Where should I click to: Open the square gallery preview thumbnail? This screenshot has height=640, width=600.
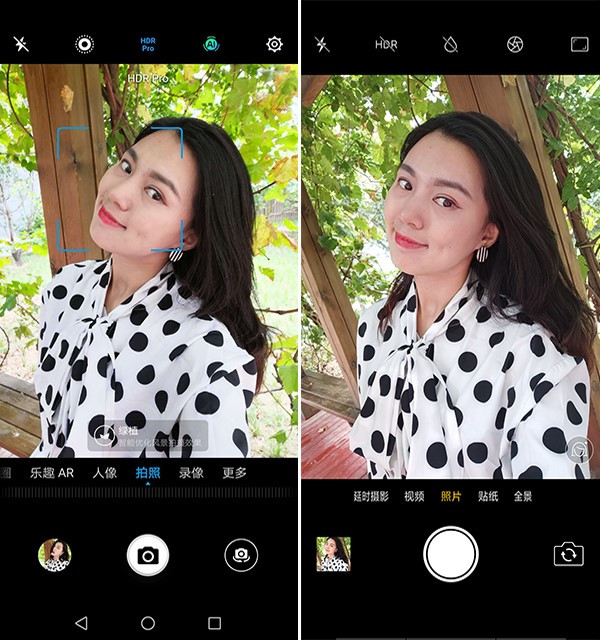click(x=333, y=554)
